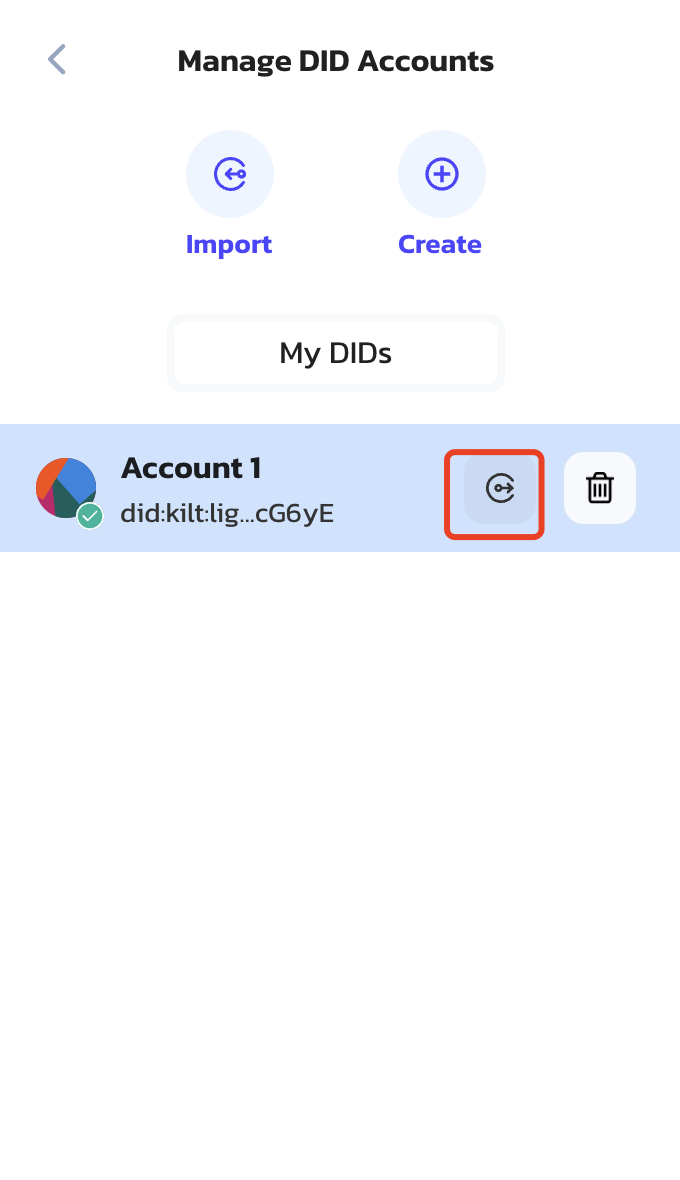Delete Account 1 with the trash icon

tap(600, 488)
